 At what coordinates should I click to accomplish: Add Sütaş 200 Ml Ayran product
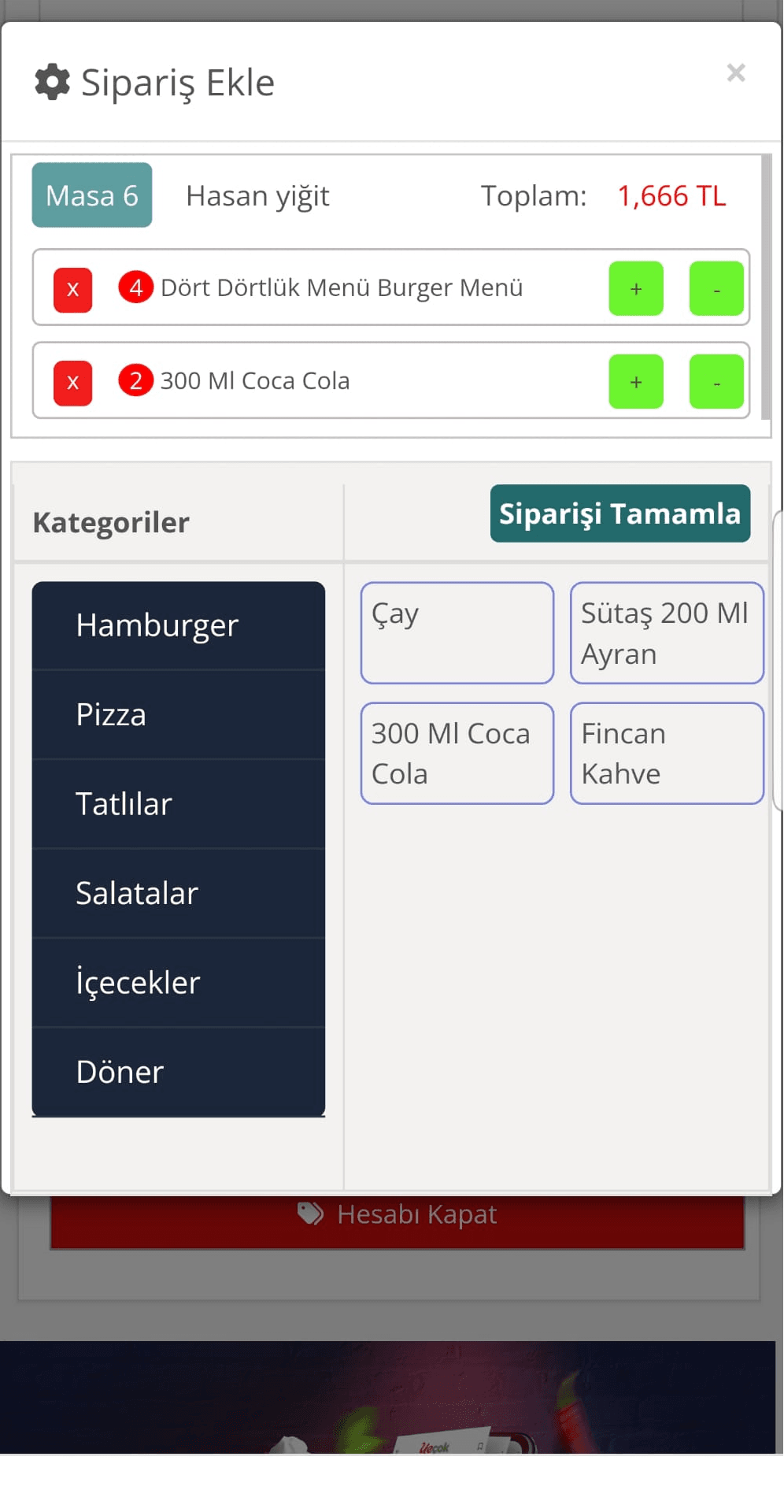pos(668,633)
